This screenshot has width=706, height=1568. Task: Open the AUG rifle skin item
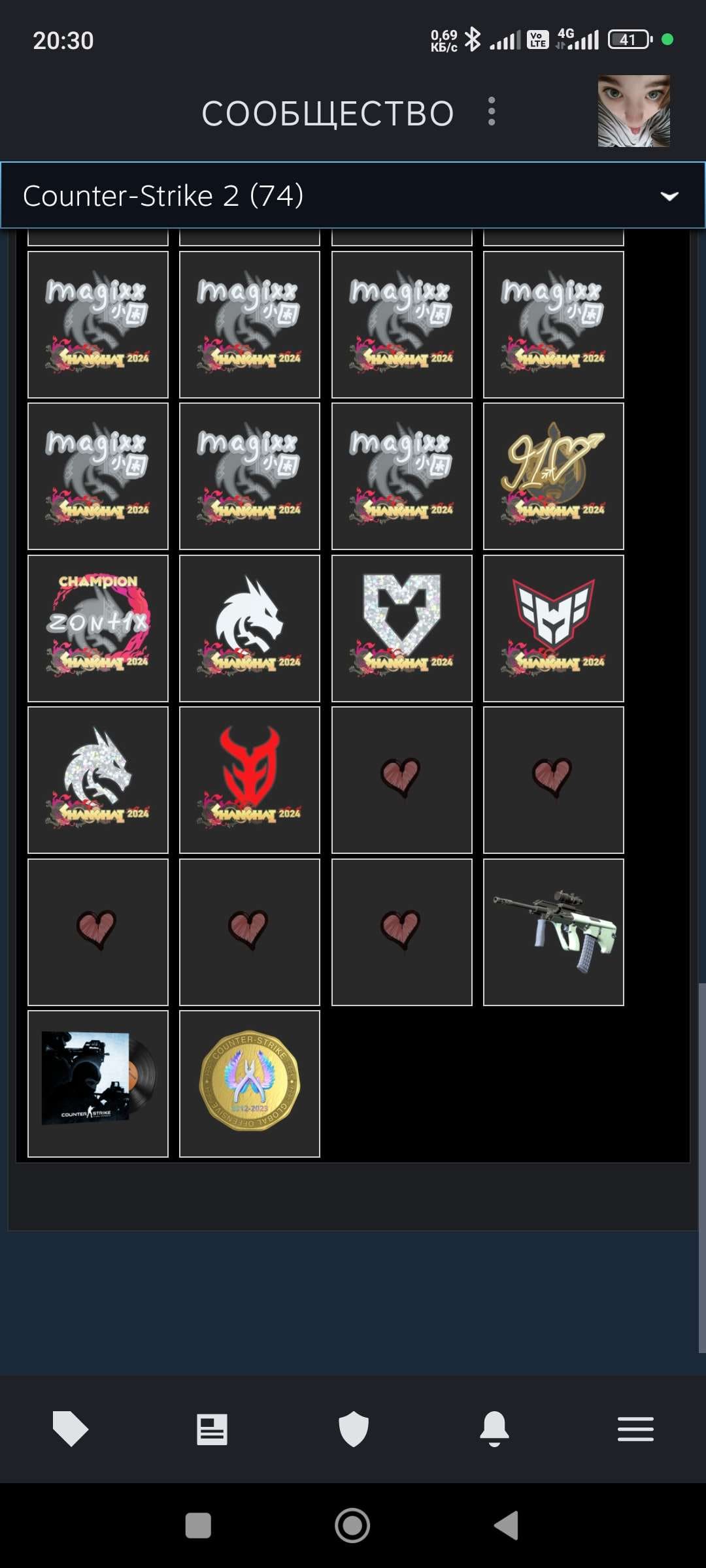tap(554, 932)
